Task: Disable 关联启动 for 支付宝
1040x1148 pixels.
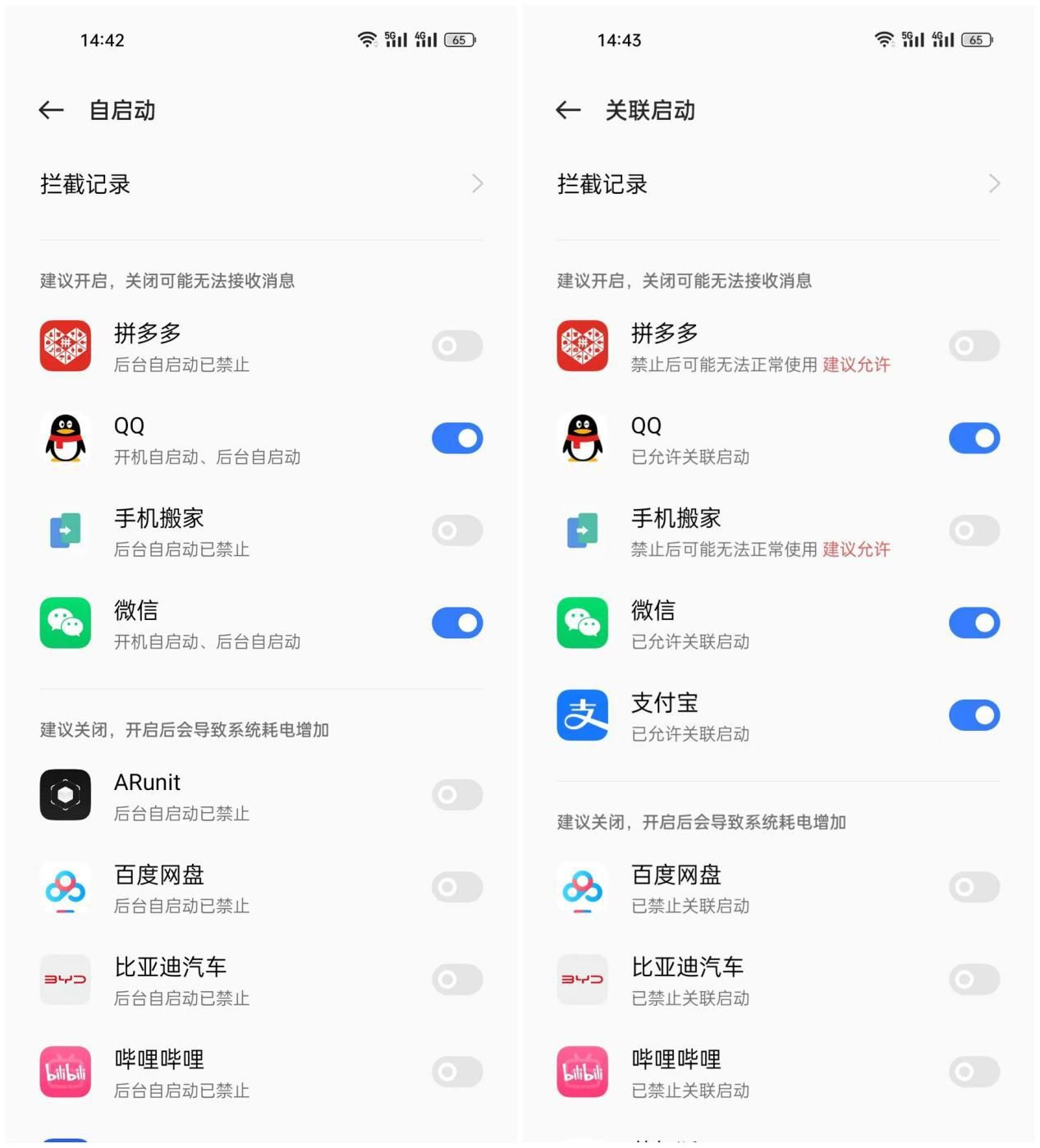Action: [974, 715]
